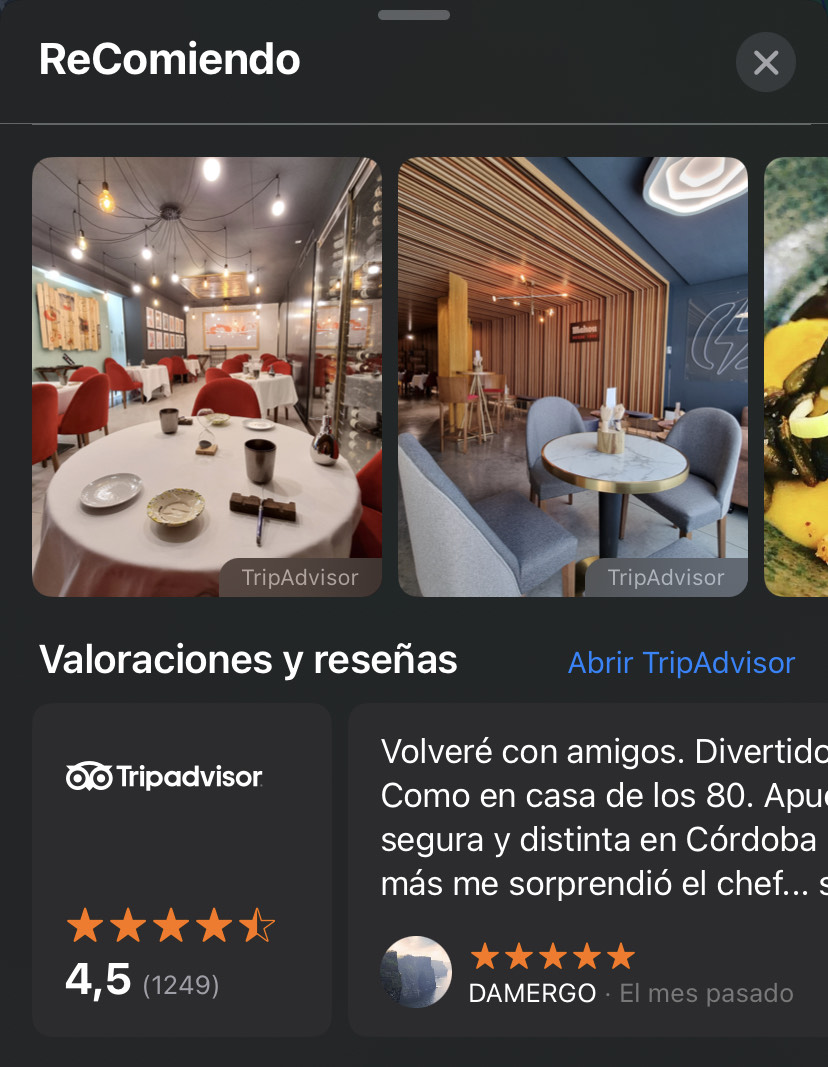828x1067 pixels.
Task: View the food dish photo
Action: click(x=797, y=377)
